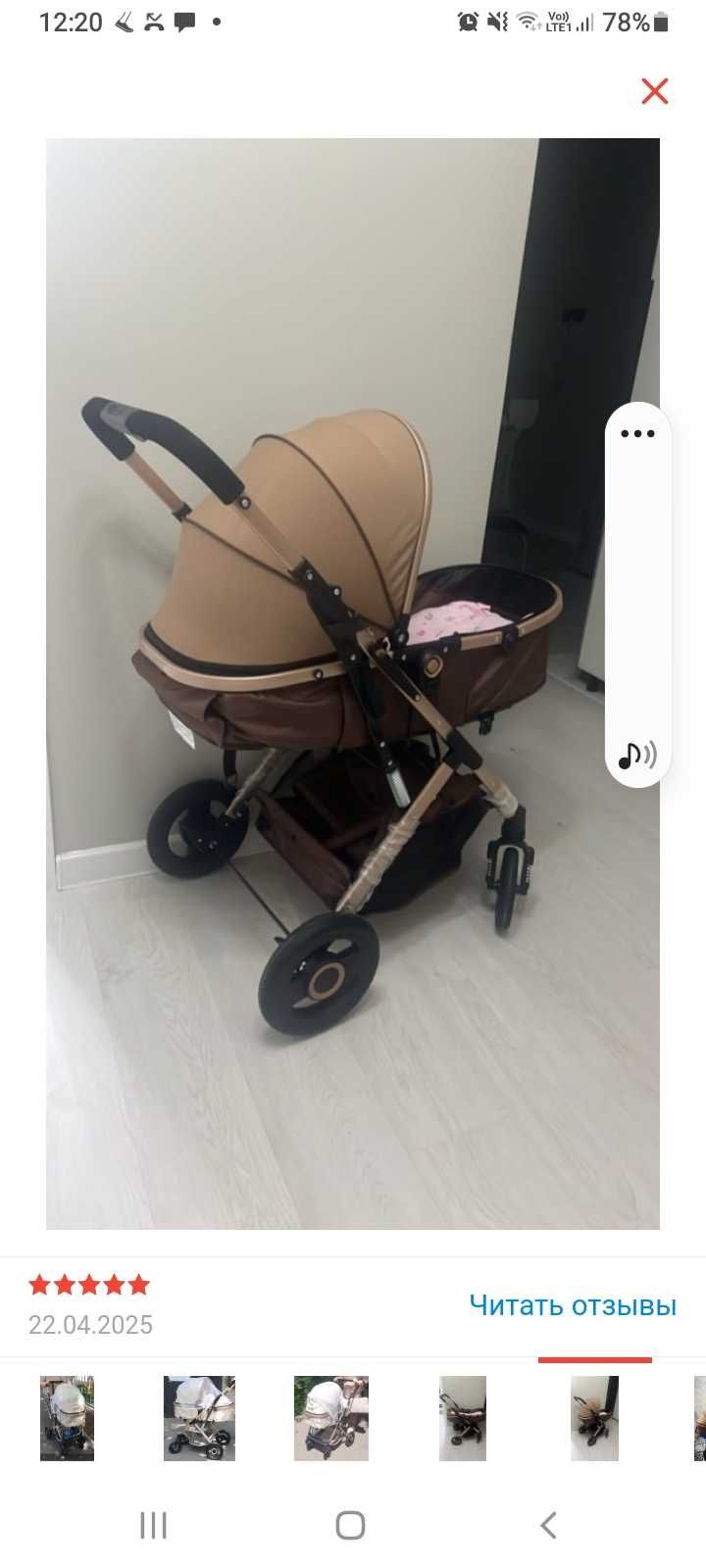Tap the sound note icon
Screen dimensions: 706x1568
(x=637, y=755)
